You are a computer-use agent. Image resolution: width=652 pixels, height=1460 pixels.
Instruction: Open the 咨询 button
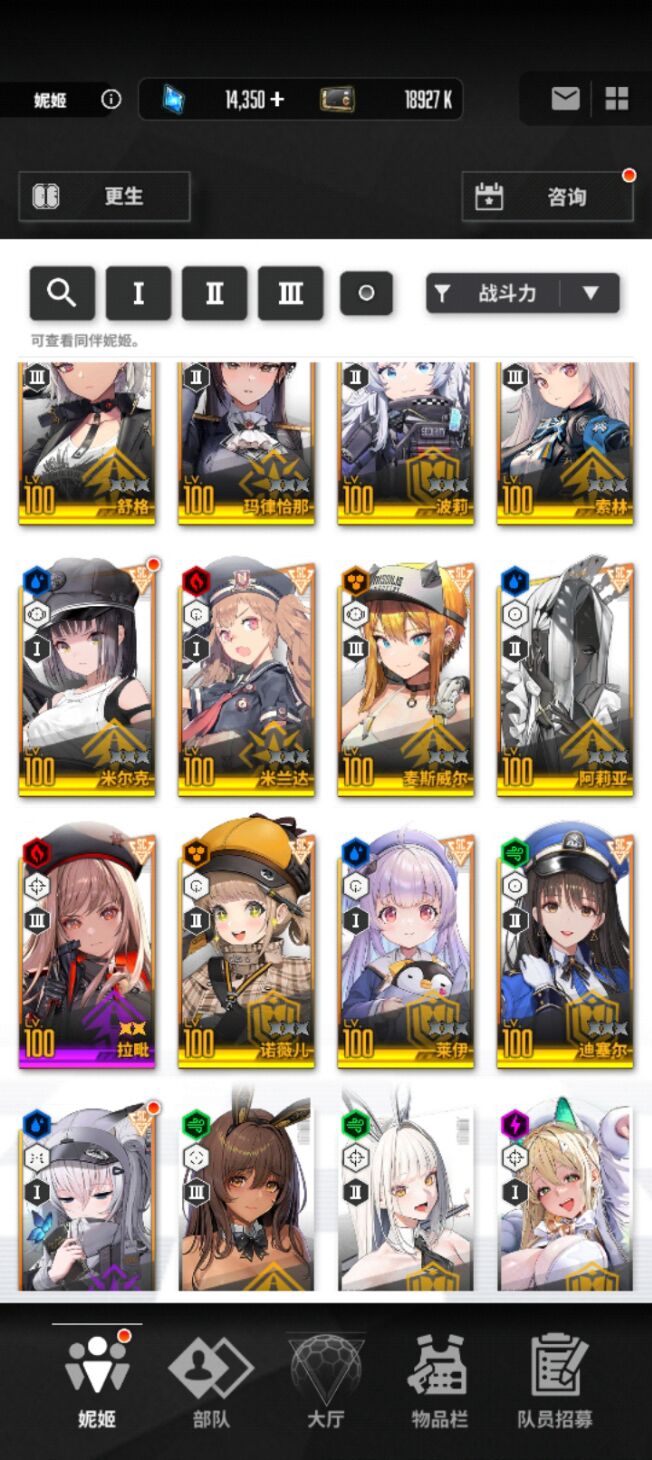pos(547,196)
